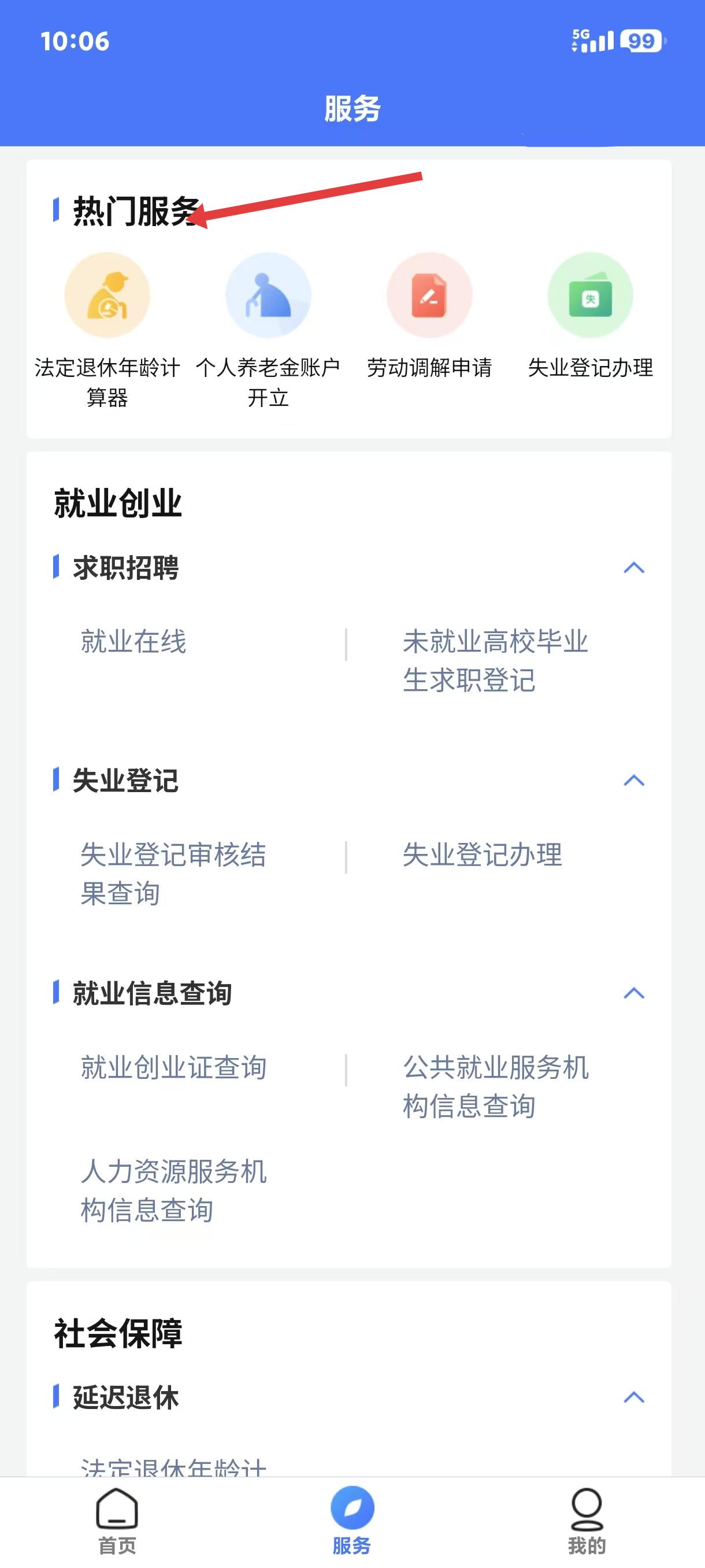Collapse the 求职招聘 section
The image size is (705, 1568).
pos(634,568)
